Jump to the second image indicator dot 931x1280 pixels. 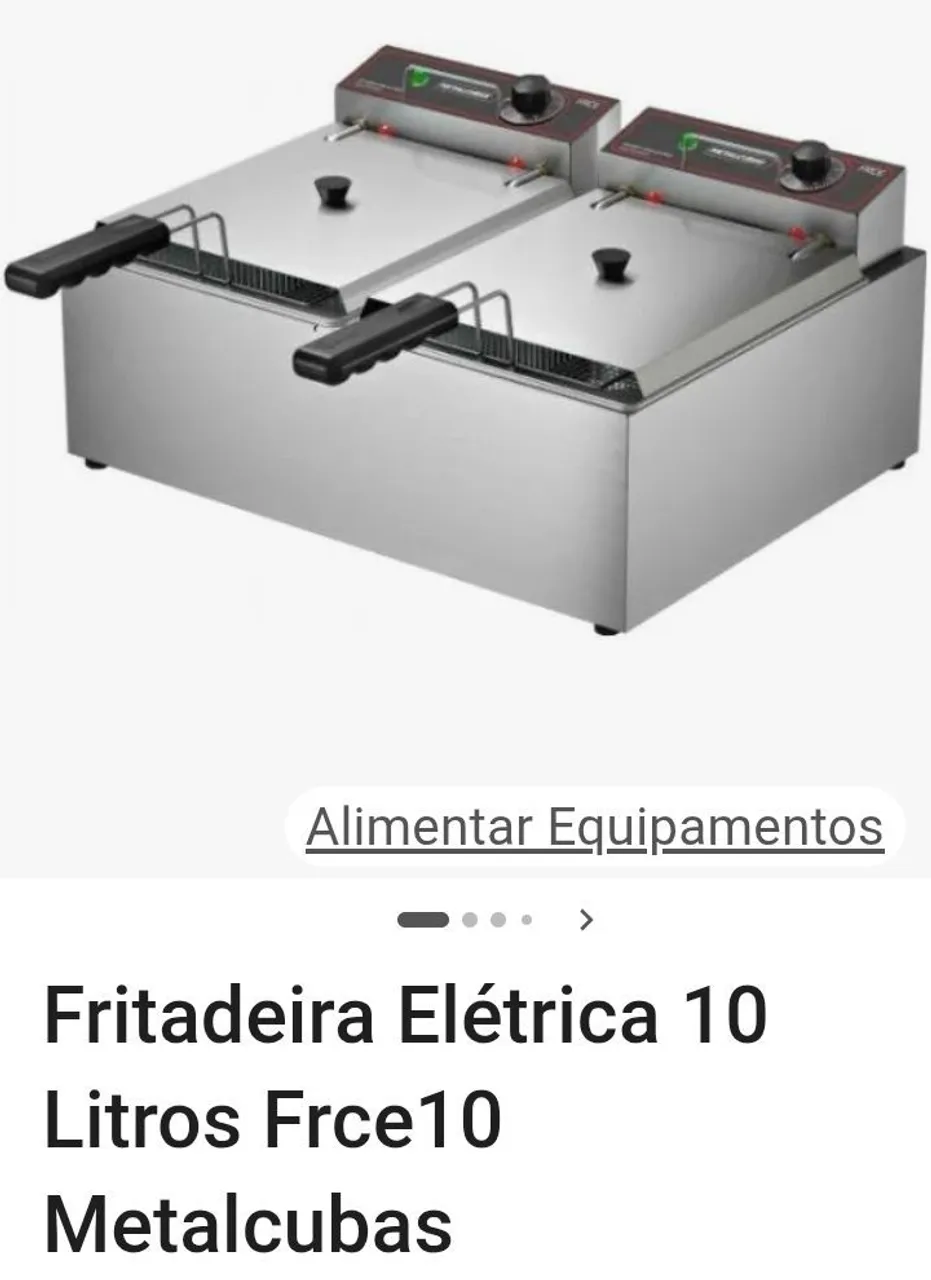point(470,920)
